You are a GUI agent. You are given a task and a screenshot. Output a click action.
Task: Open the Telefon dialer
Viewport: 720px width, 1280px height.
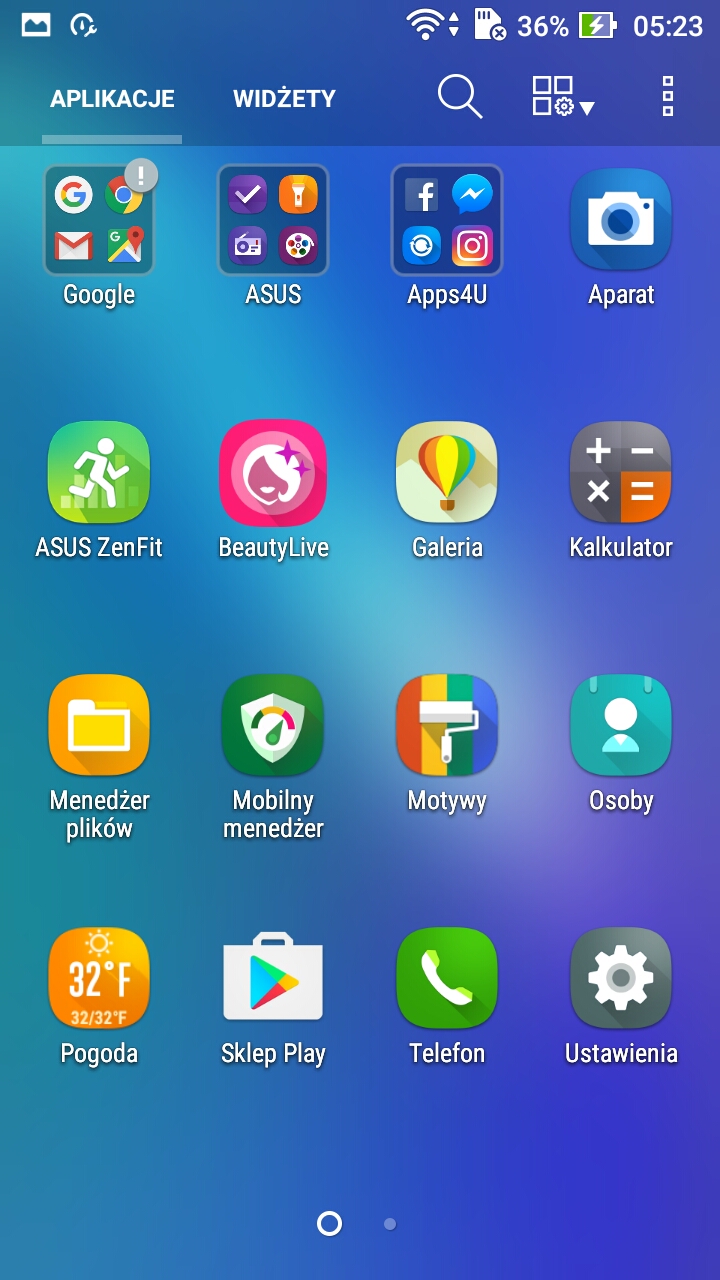(447, 978)
